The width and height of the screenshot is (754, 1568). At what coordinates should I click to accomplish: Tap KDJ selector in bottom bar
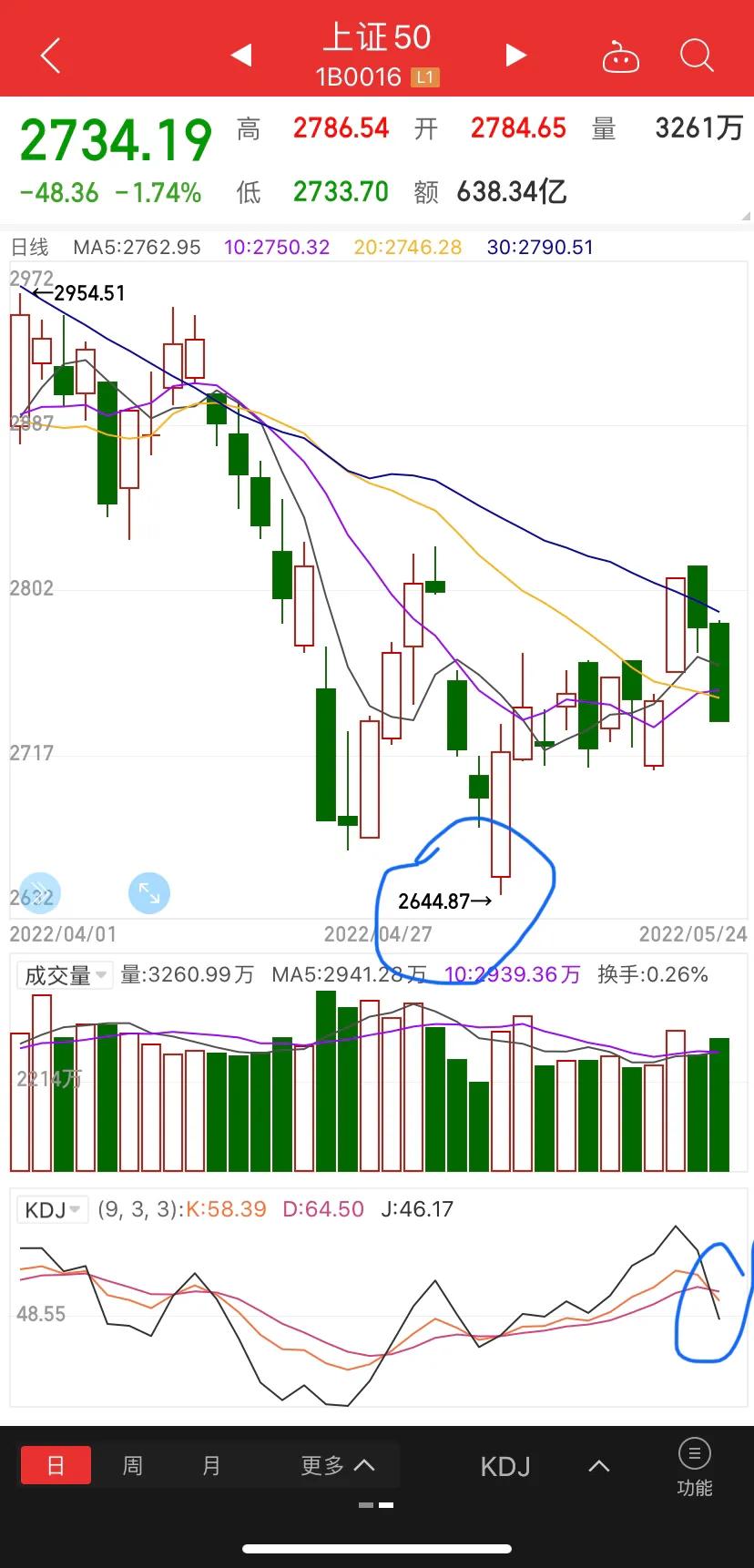click(x=506, y=1464)
